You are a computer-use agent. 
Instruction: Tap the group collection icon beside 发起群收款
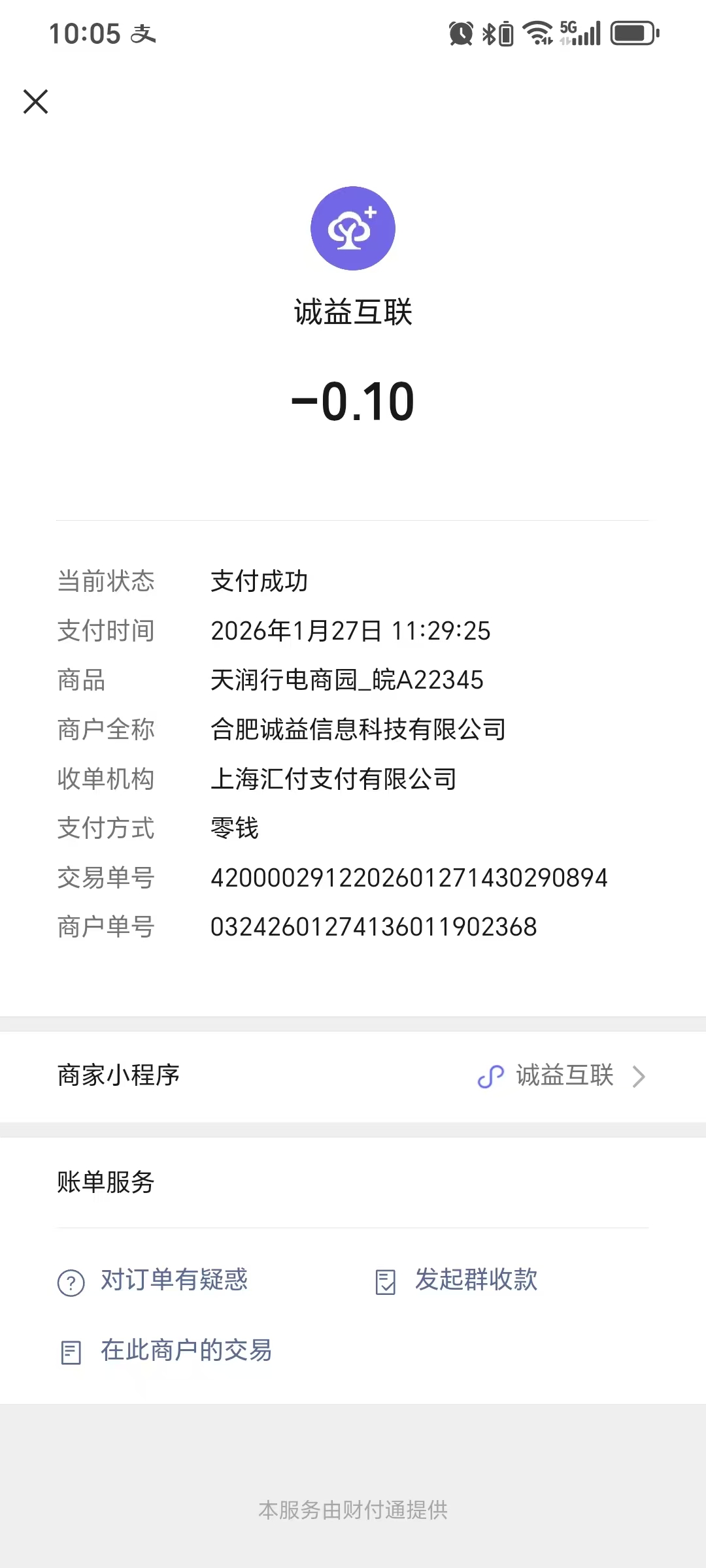coord(385,1281)
